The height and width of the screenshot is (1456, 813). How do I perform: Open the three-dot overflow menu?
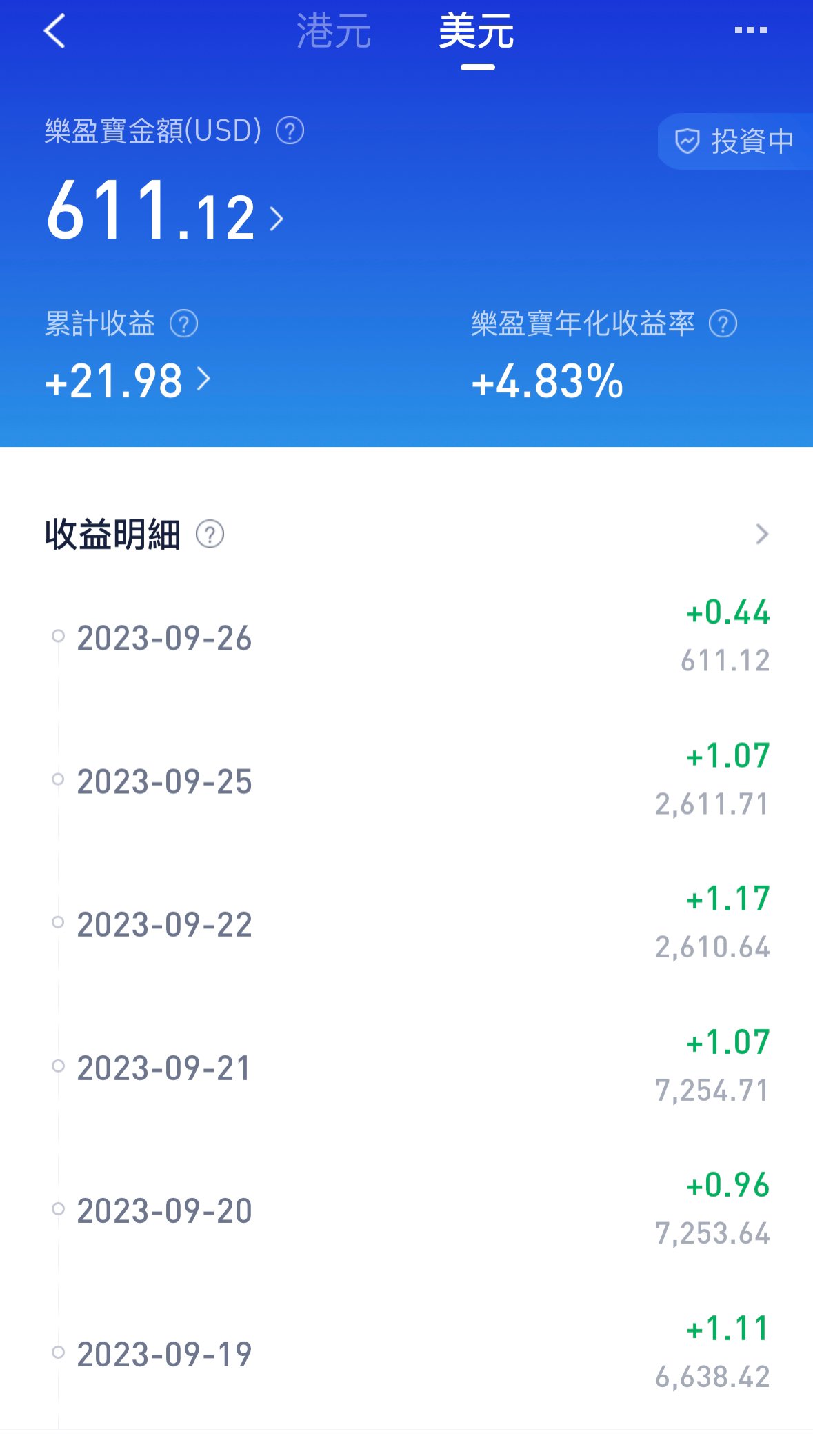[751, 30]
